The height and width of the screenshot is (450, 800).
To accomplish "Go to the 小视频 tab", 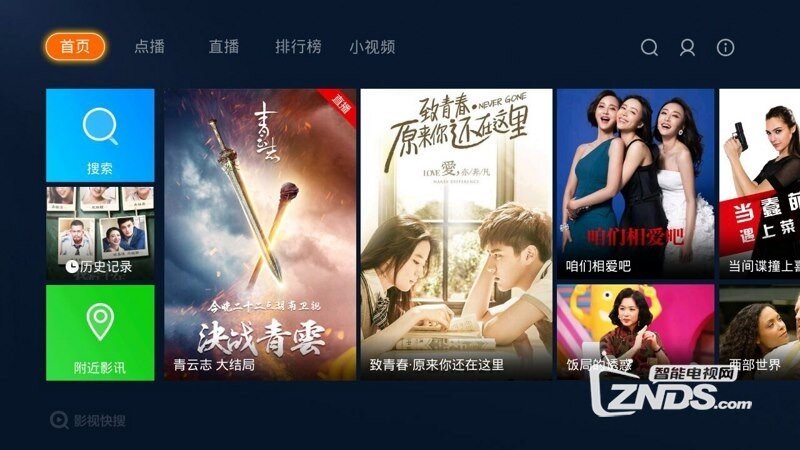I will coord(372,47).
